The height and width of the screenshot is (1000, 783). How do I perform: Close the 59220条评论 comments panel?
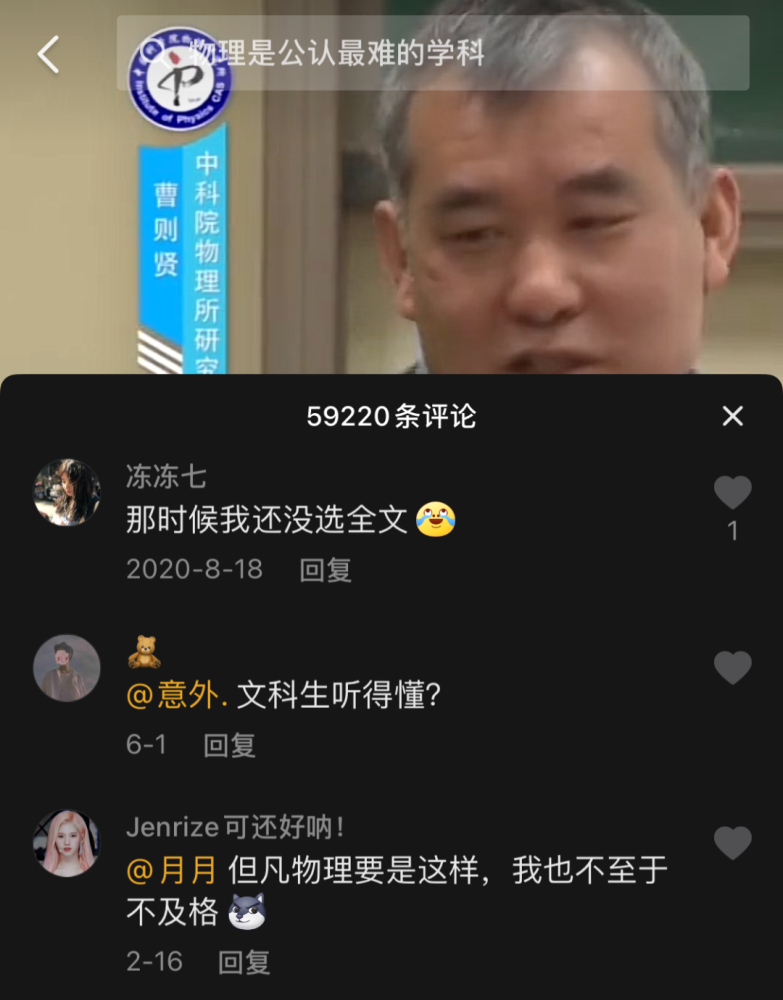733,416
